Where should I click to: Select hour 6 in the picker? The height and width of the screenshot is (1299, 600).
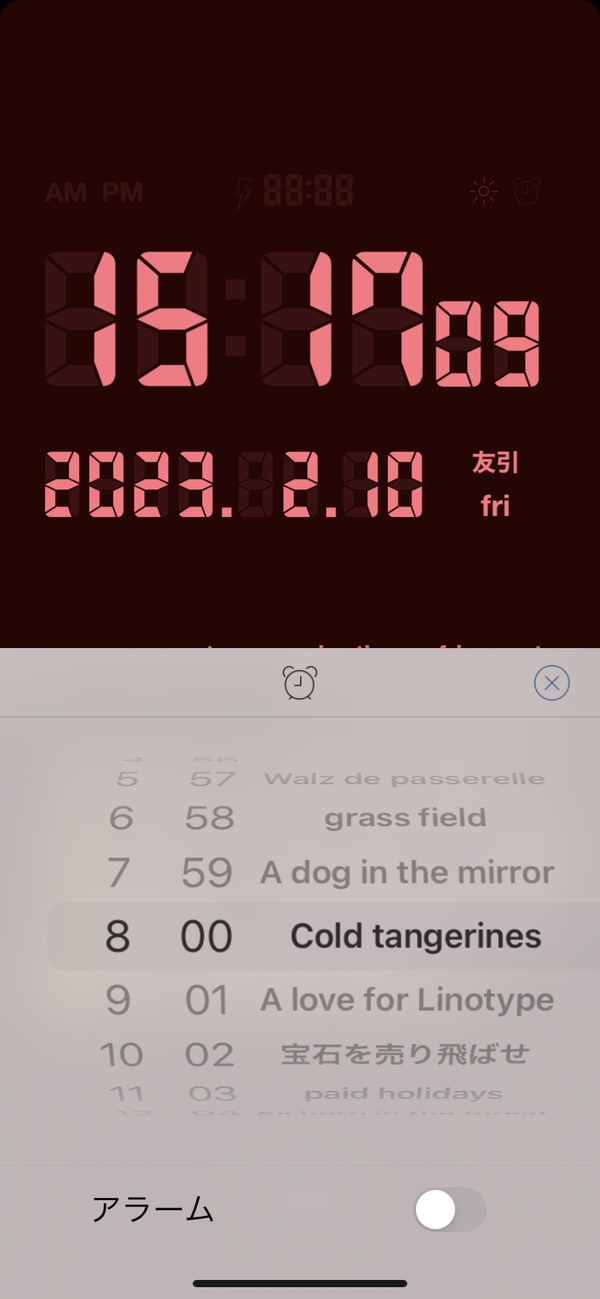click(121, 818)
